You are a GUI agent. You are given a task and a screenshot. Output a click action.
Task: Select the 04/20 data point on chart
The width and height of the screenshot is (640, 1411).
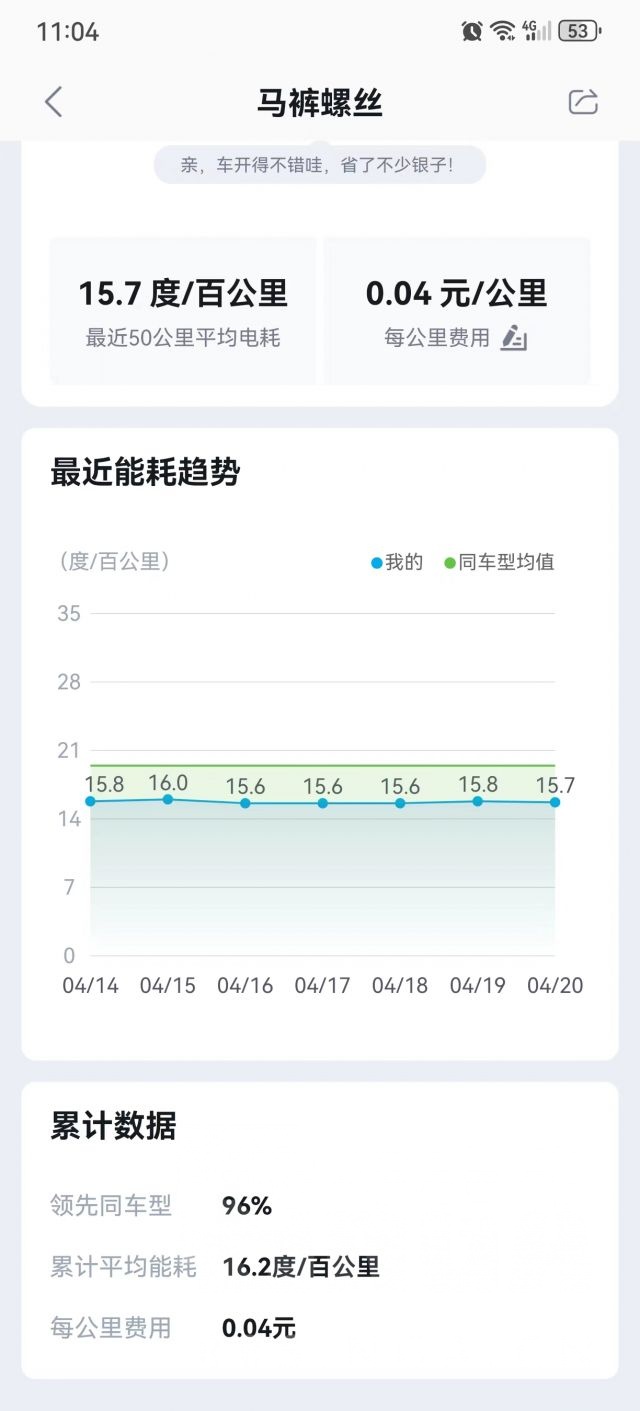[x=555, y=802]
